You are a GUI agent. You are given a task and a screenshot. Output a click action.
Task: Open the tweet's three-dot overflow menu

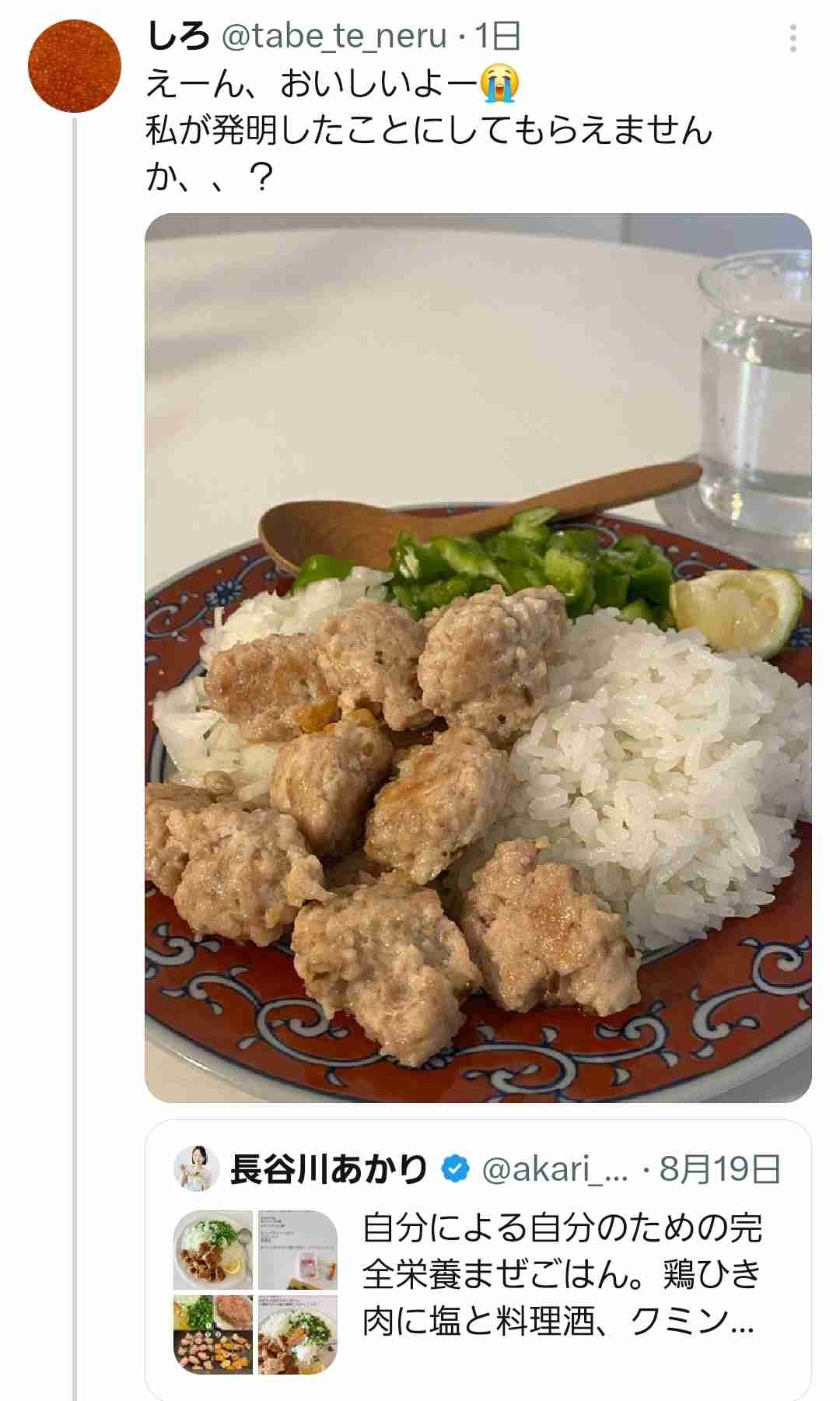pos(793,38)
